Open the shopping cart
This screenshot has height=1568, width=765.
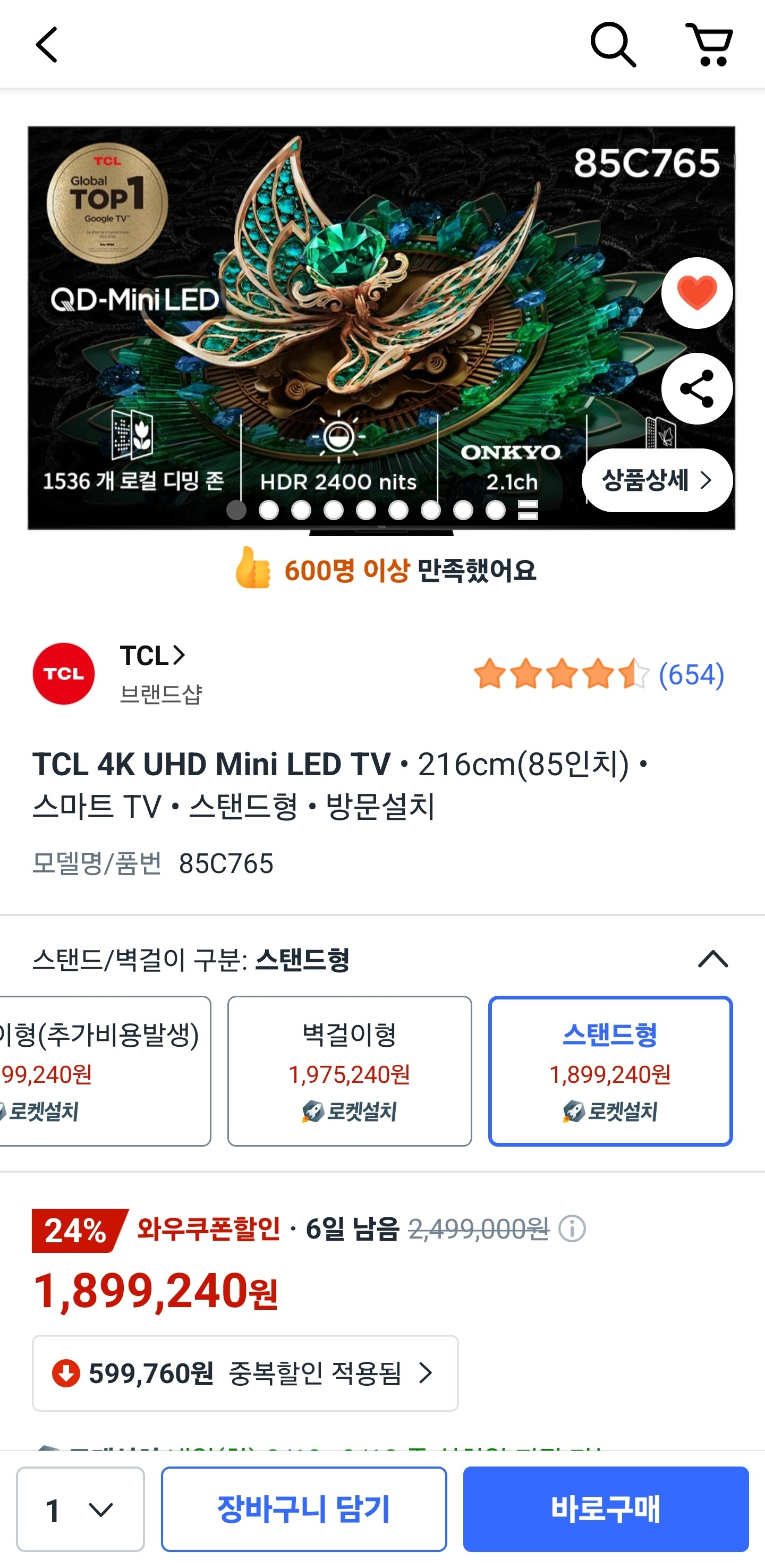[709, 45]
